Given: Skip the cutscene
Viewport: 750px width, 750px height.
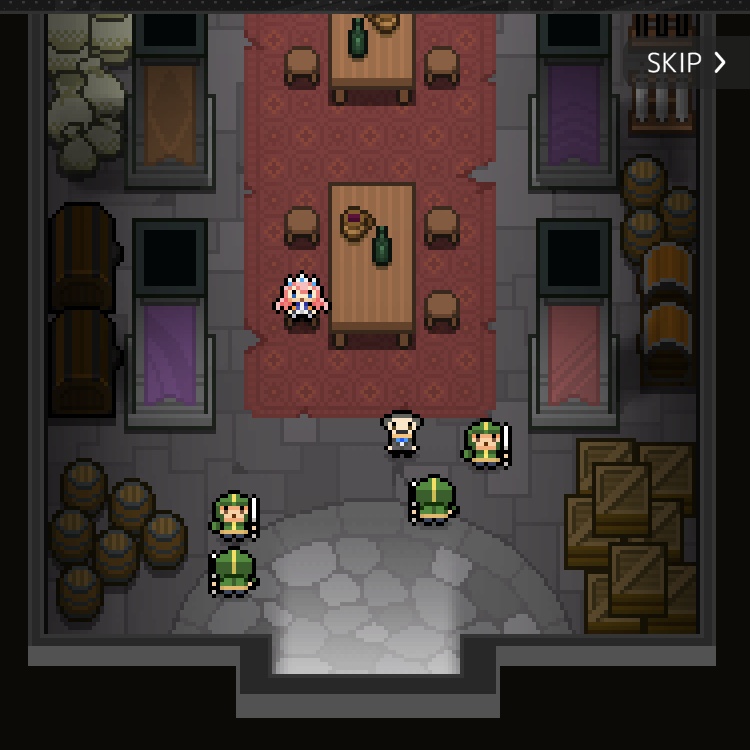Looking at the screenshot, I should 686,63.
